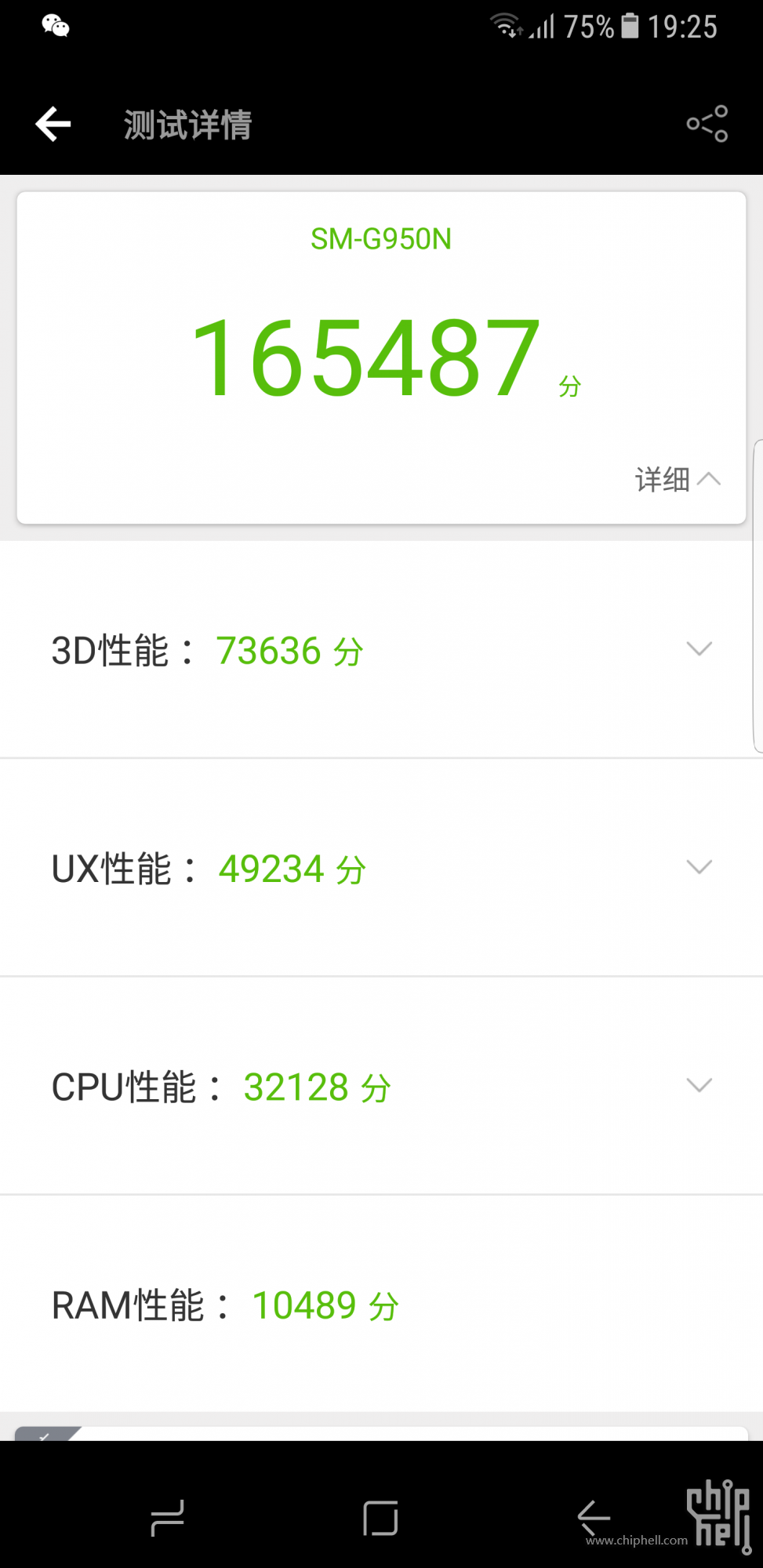Tap the back arrow in the title bar
The width and height of the screenshot is (763, 1568).
tap(52, 124)
